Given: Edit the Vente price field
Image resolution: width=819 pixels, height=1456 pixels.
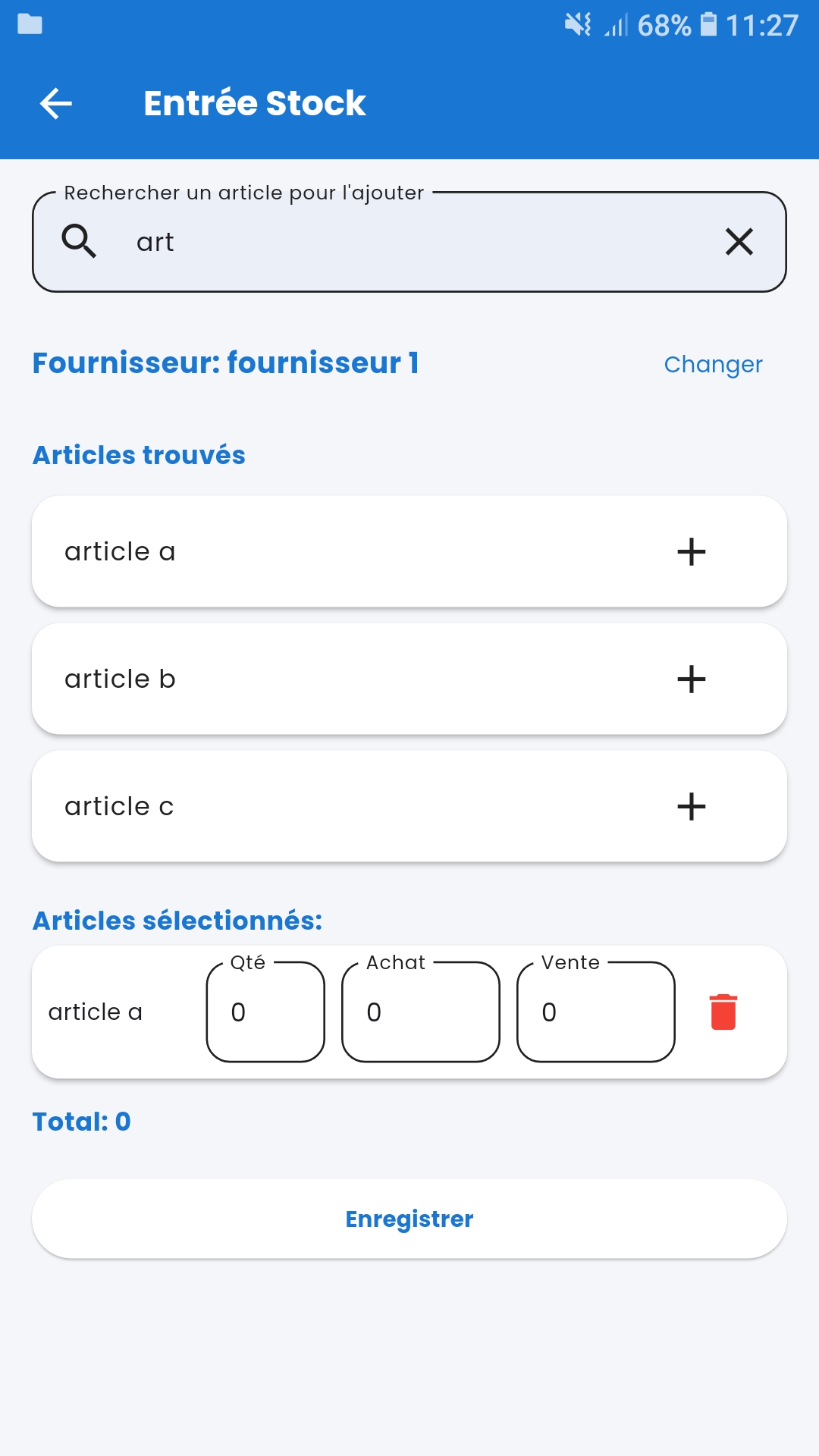Looking at the screenshot, I should click(595, 1012).
